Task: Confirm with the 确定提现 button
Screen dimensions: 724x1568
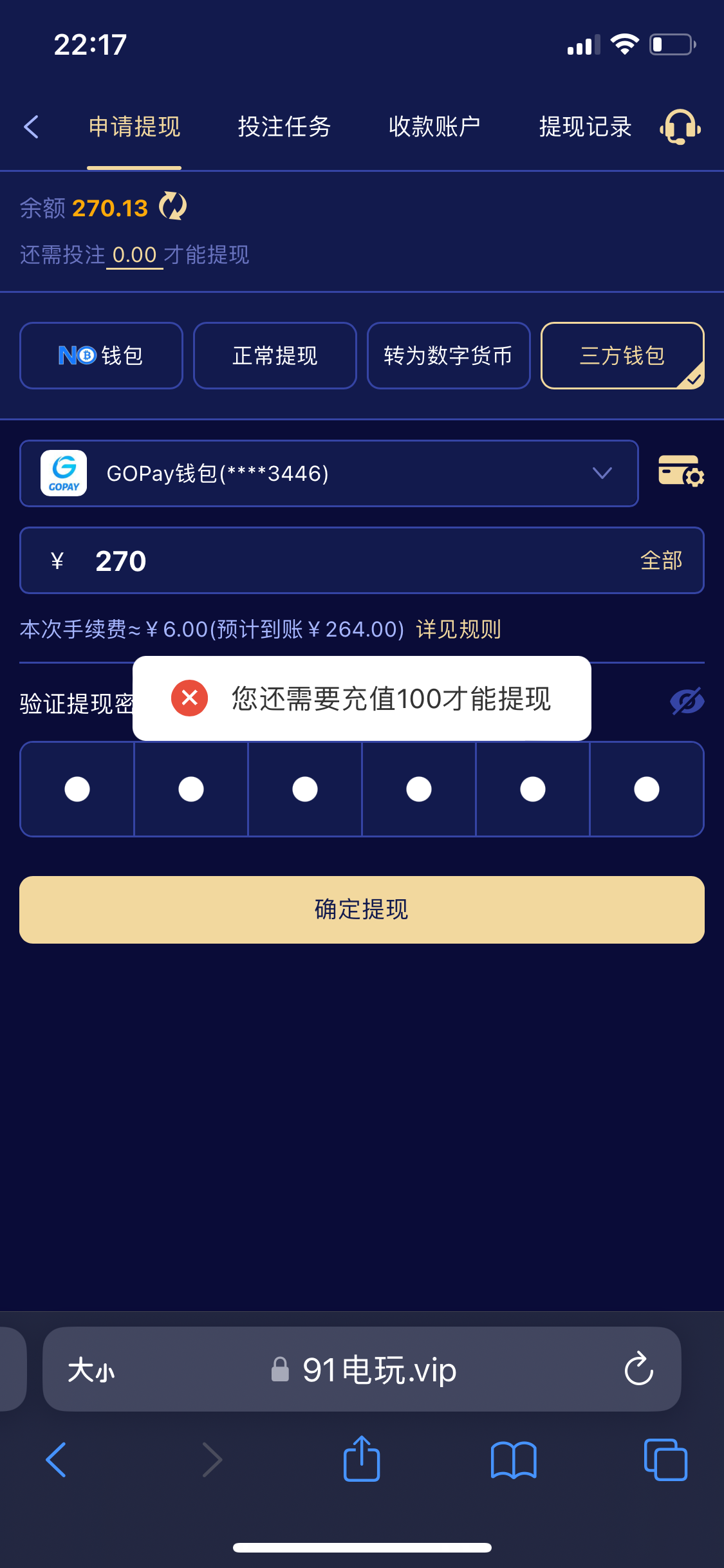Action: point(362,910)
